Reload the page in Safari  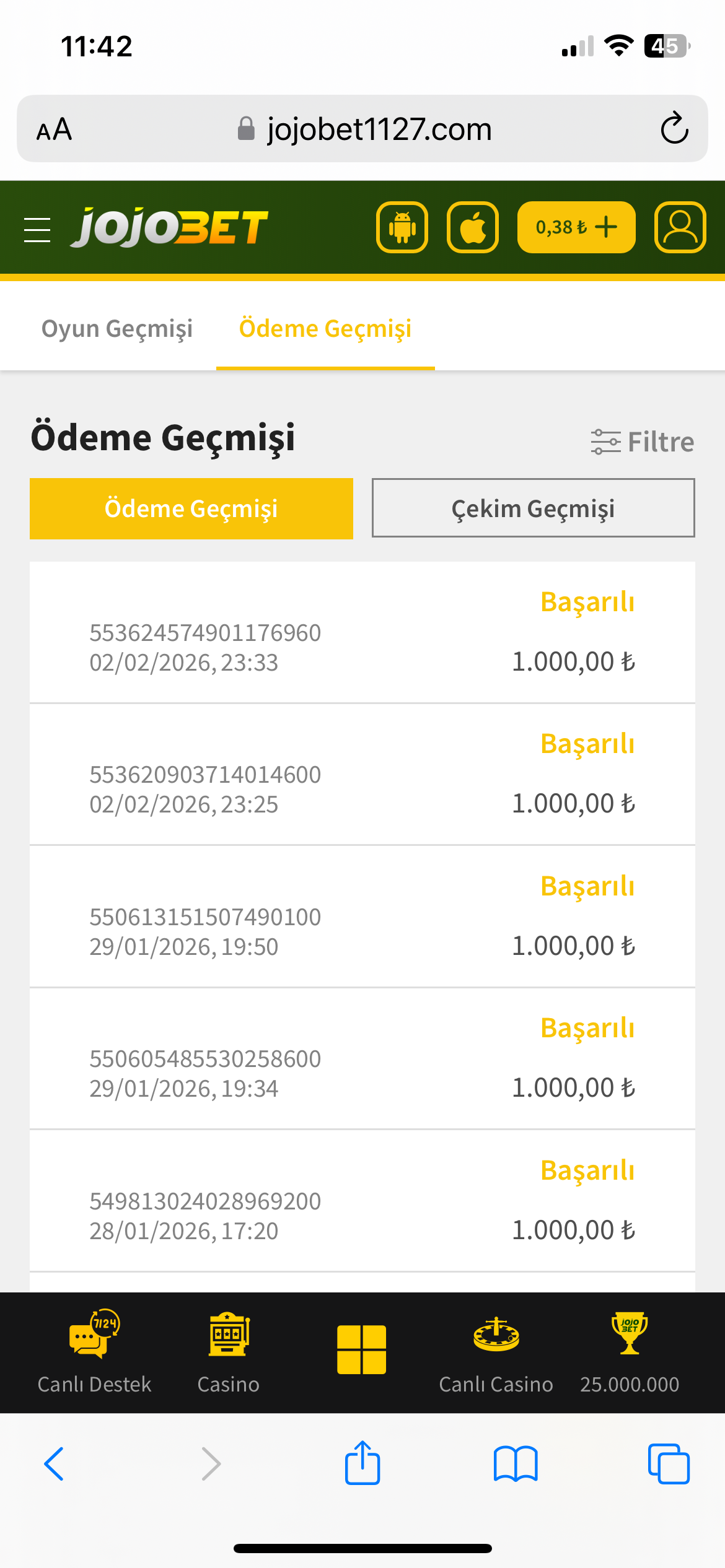point(674,129)
